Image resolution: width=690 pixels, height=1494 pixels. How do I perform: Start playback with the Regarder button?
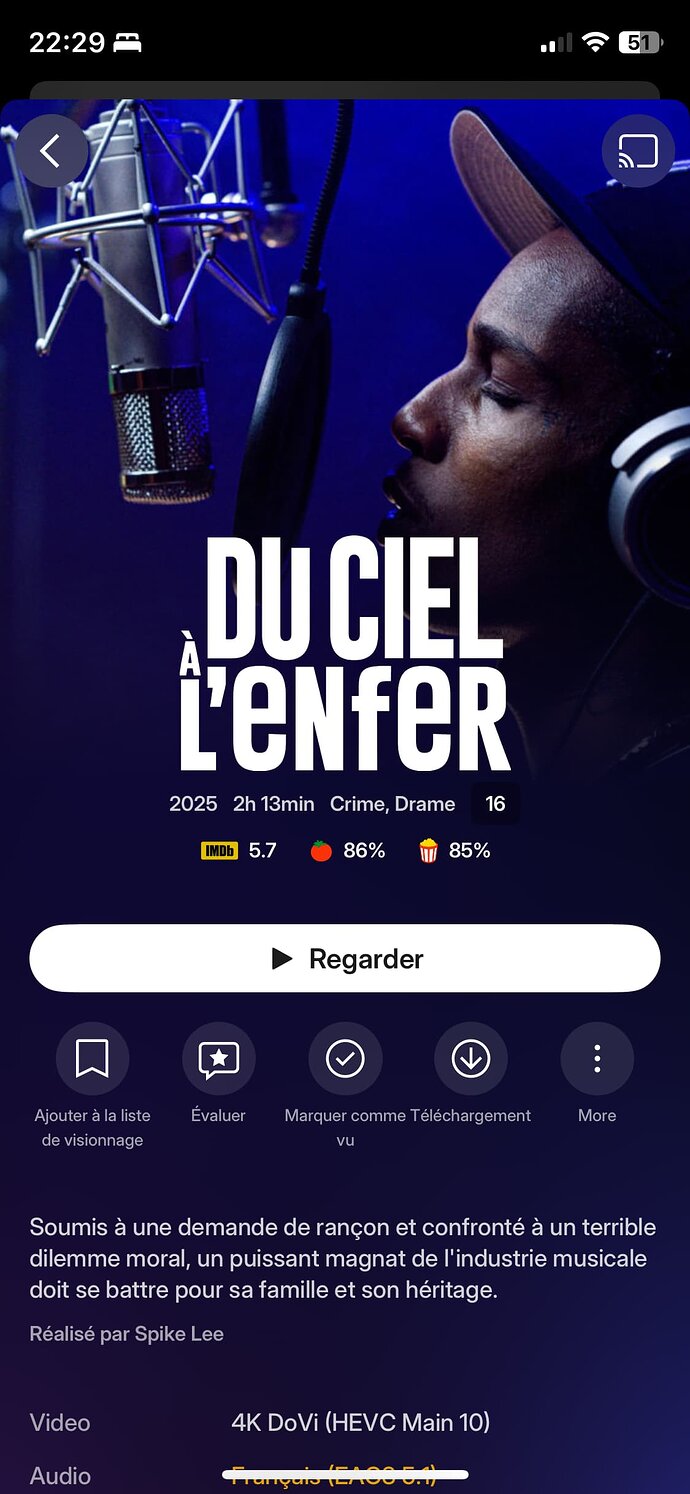point(345,958)
